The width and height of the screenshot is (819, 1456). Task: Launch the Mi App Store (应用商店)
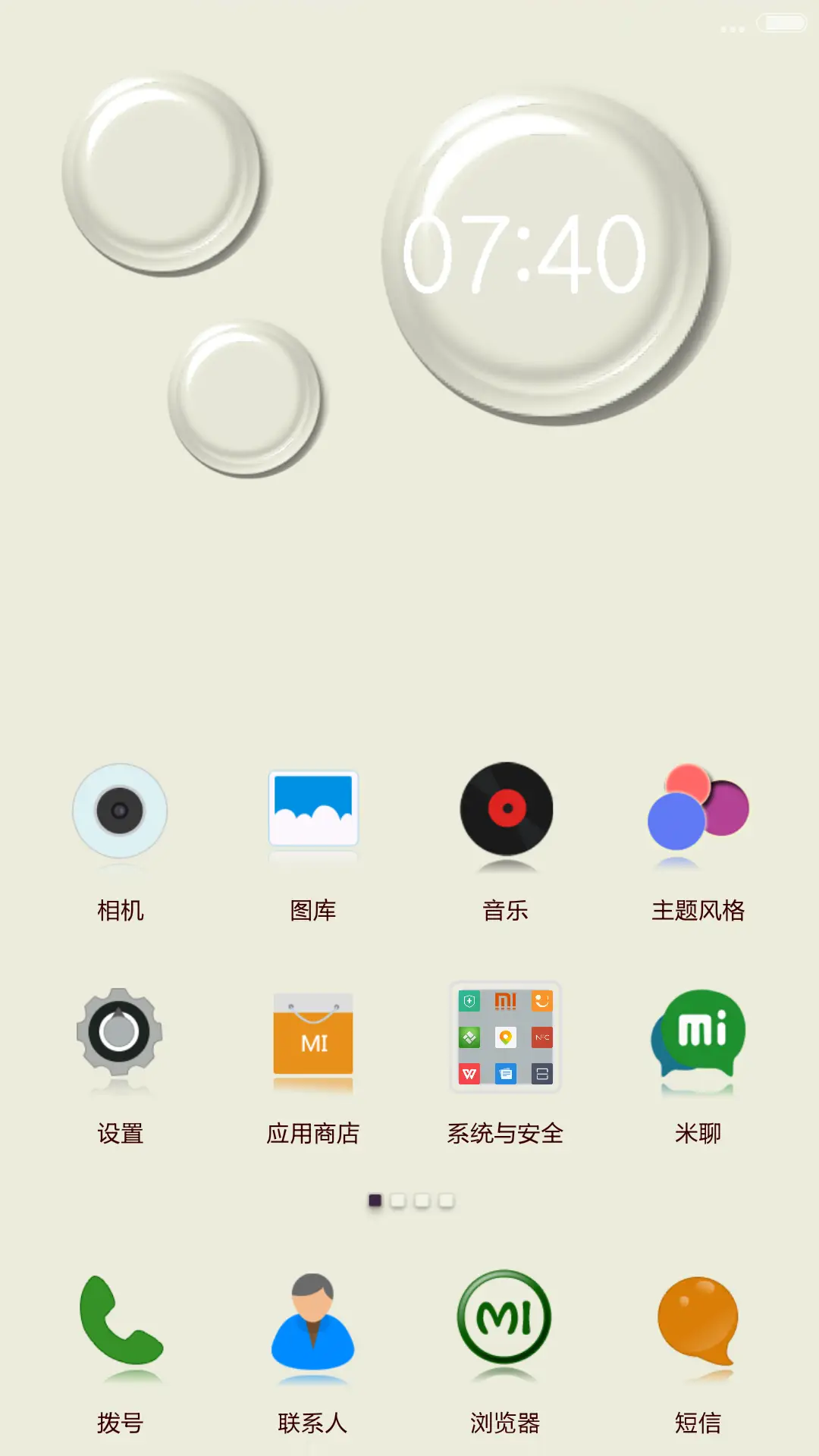coord(312,1037)
